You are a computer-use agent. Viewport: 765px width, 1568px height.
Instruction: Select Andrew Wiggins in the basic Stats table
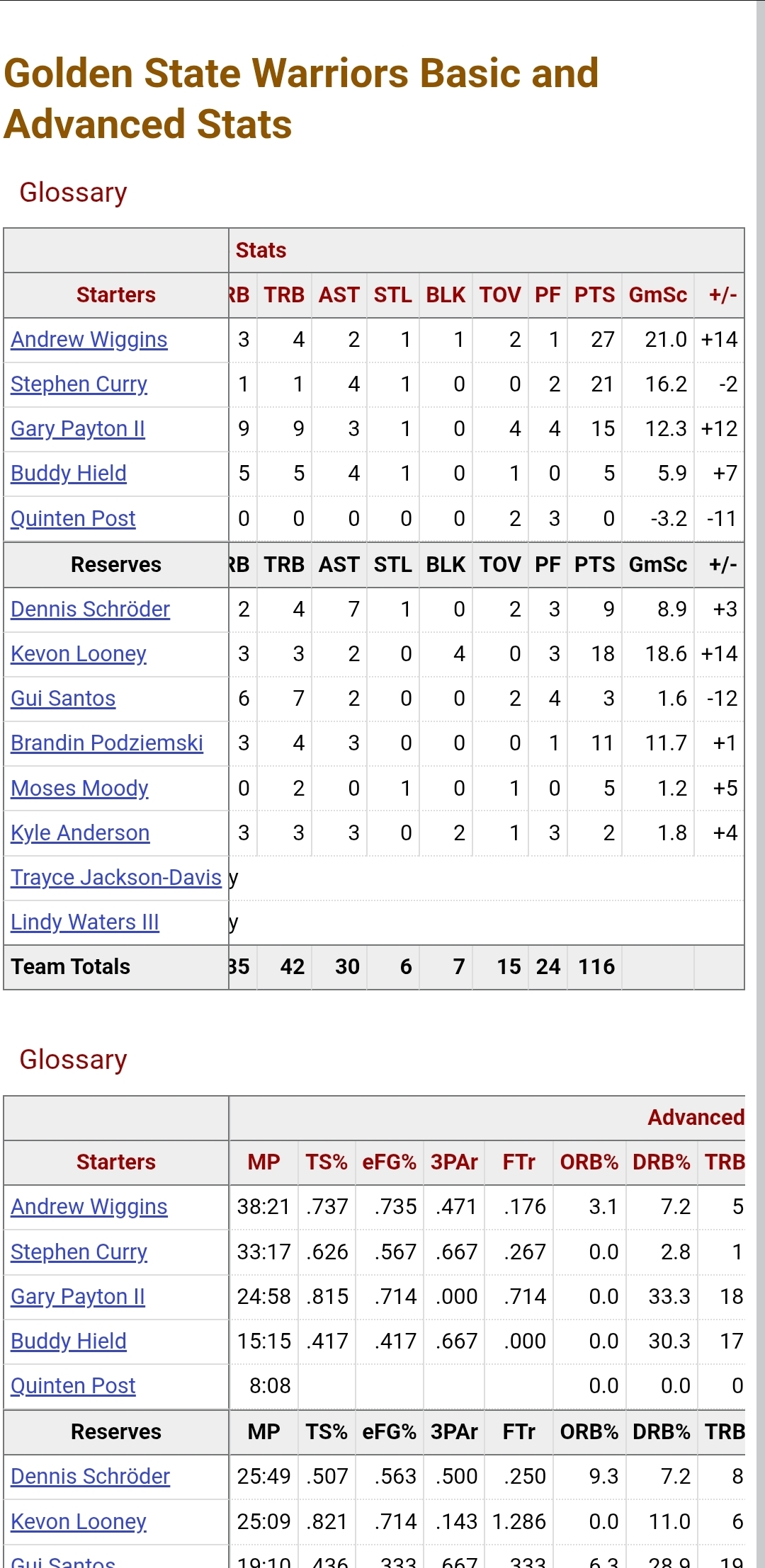click(x=89, y=340)
